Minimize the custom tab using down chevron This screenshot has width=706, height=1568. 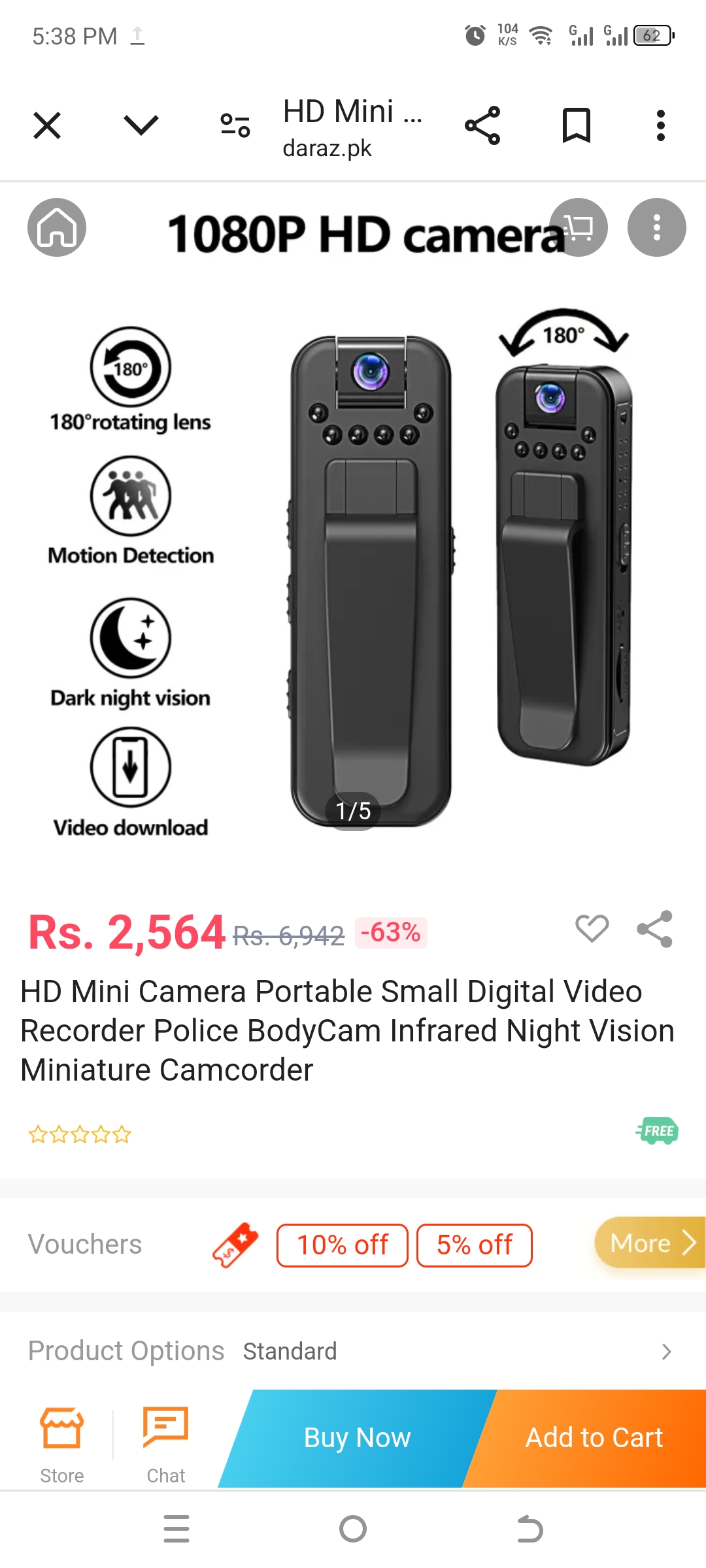141,125
